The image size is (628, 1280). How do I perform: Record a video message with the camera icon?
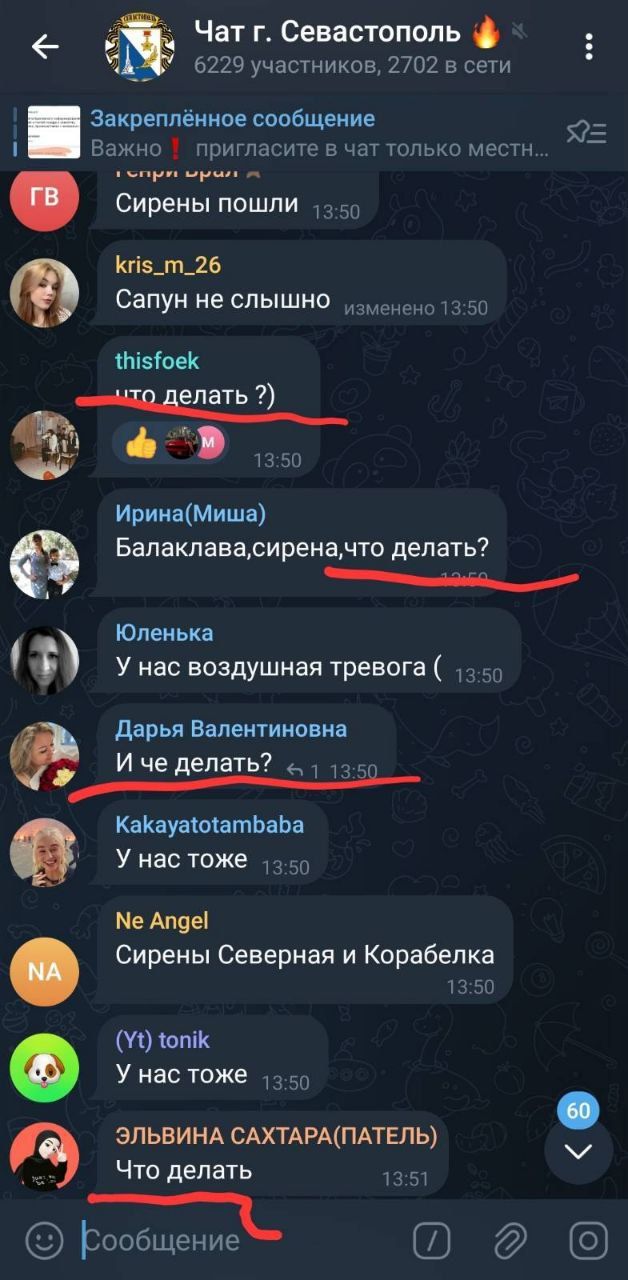588,1242
